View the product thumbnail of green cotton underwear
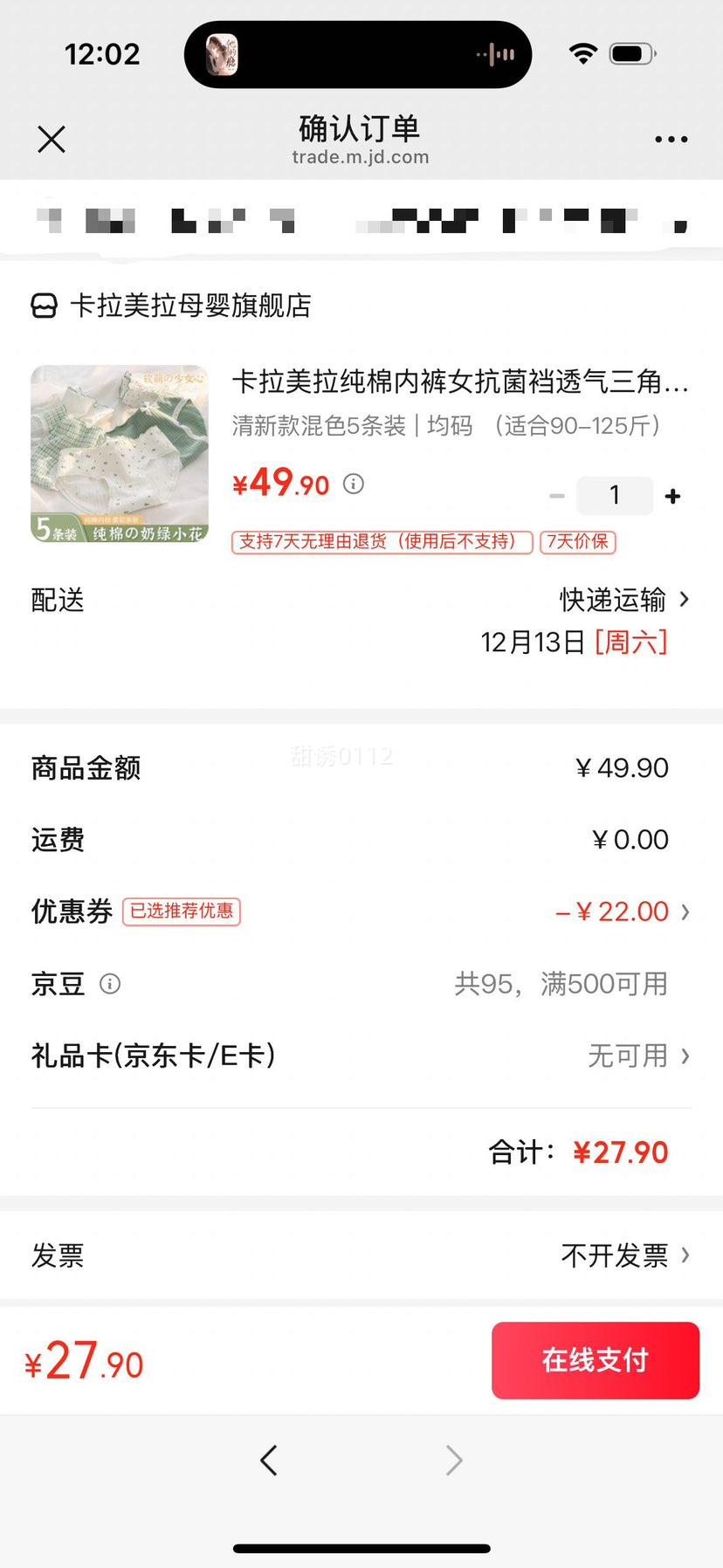Screen dimensions: 723x1568 click(x=119, y=451)
